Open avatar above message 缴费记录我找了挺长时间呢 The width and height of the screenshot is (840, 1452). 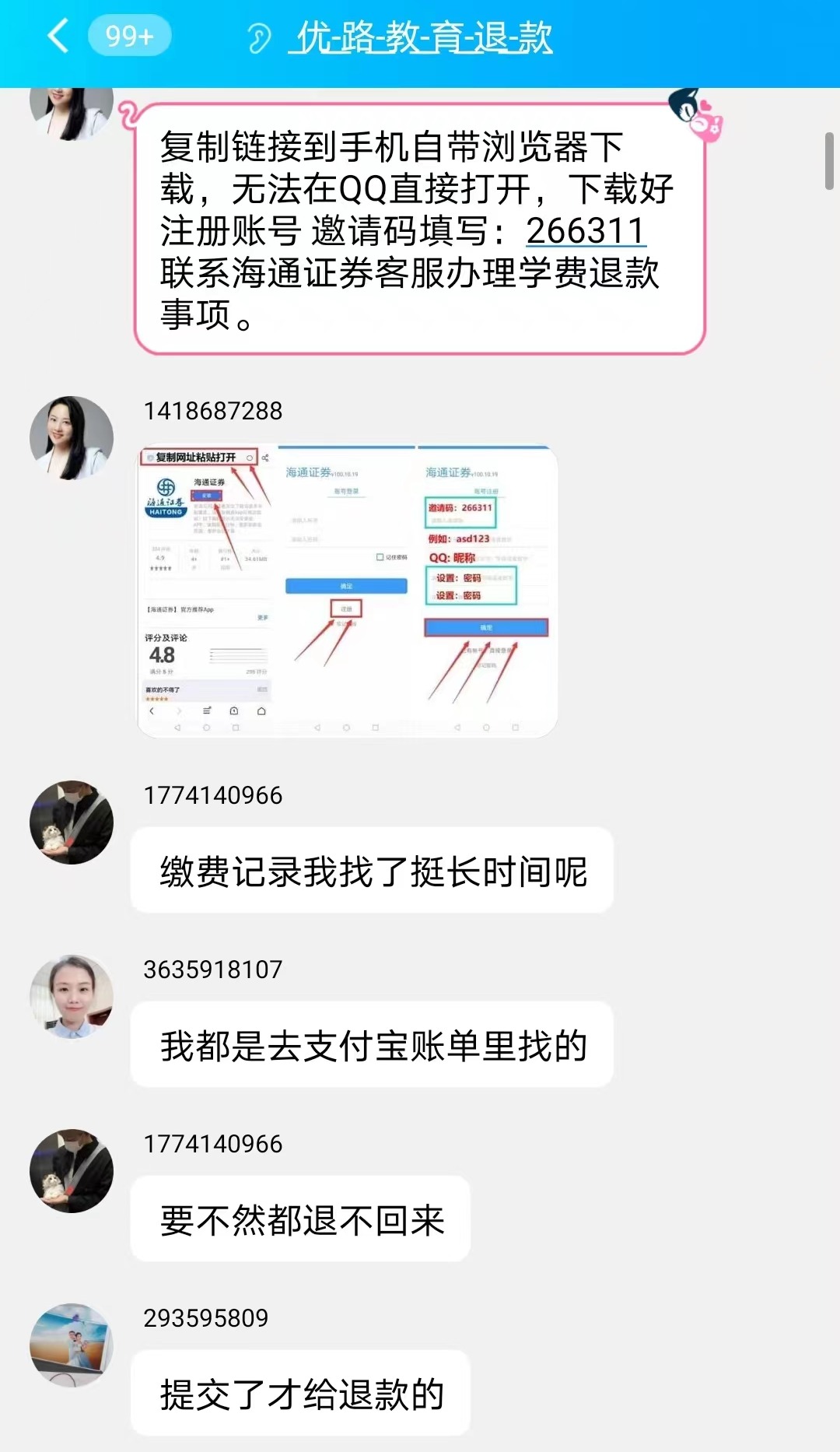72,822
